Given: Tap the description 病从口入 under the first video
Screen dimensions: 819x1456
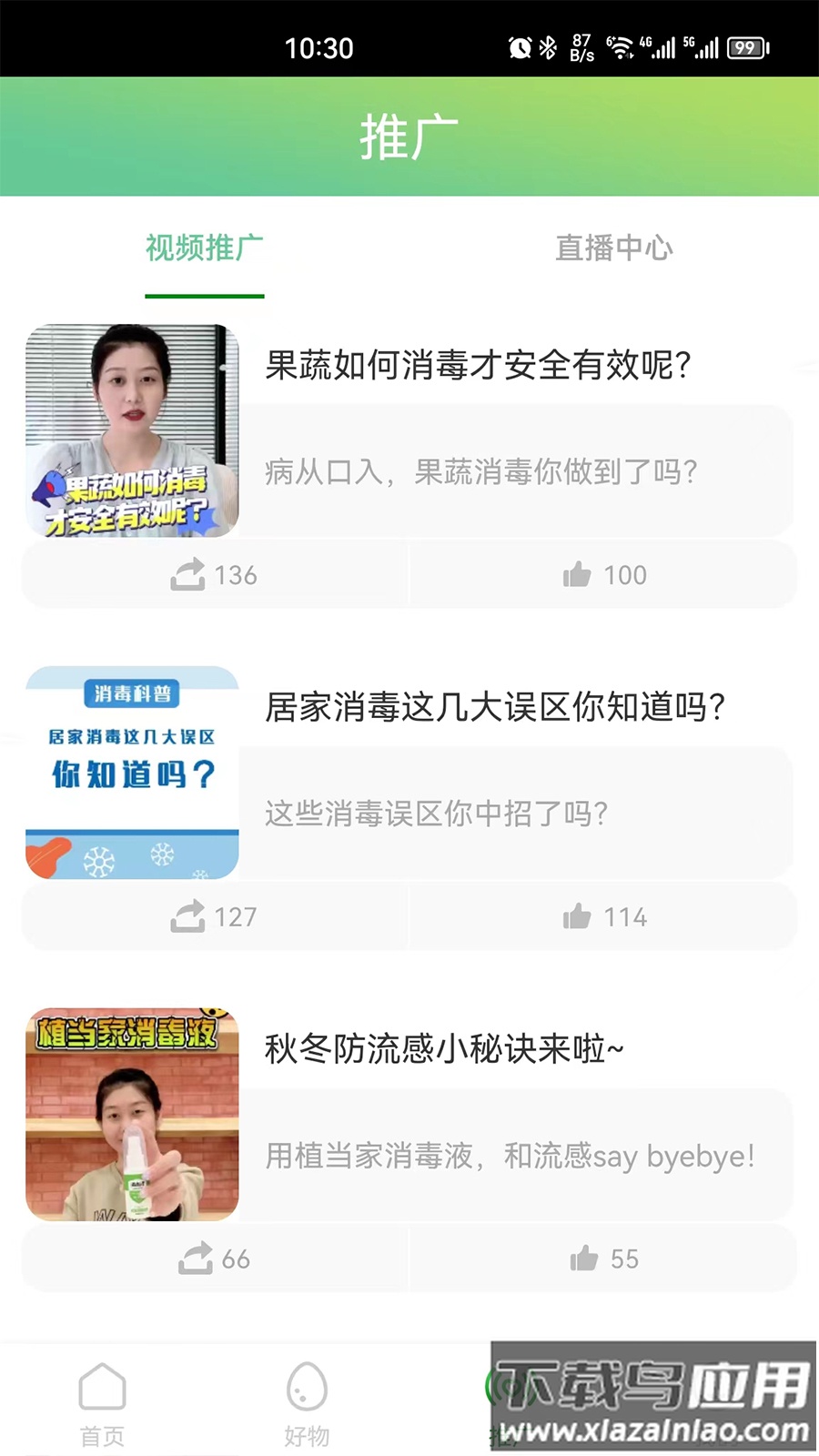Looking at the screenshot, I should pos(479,472).
